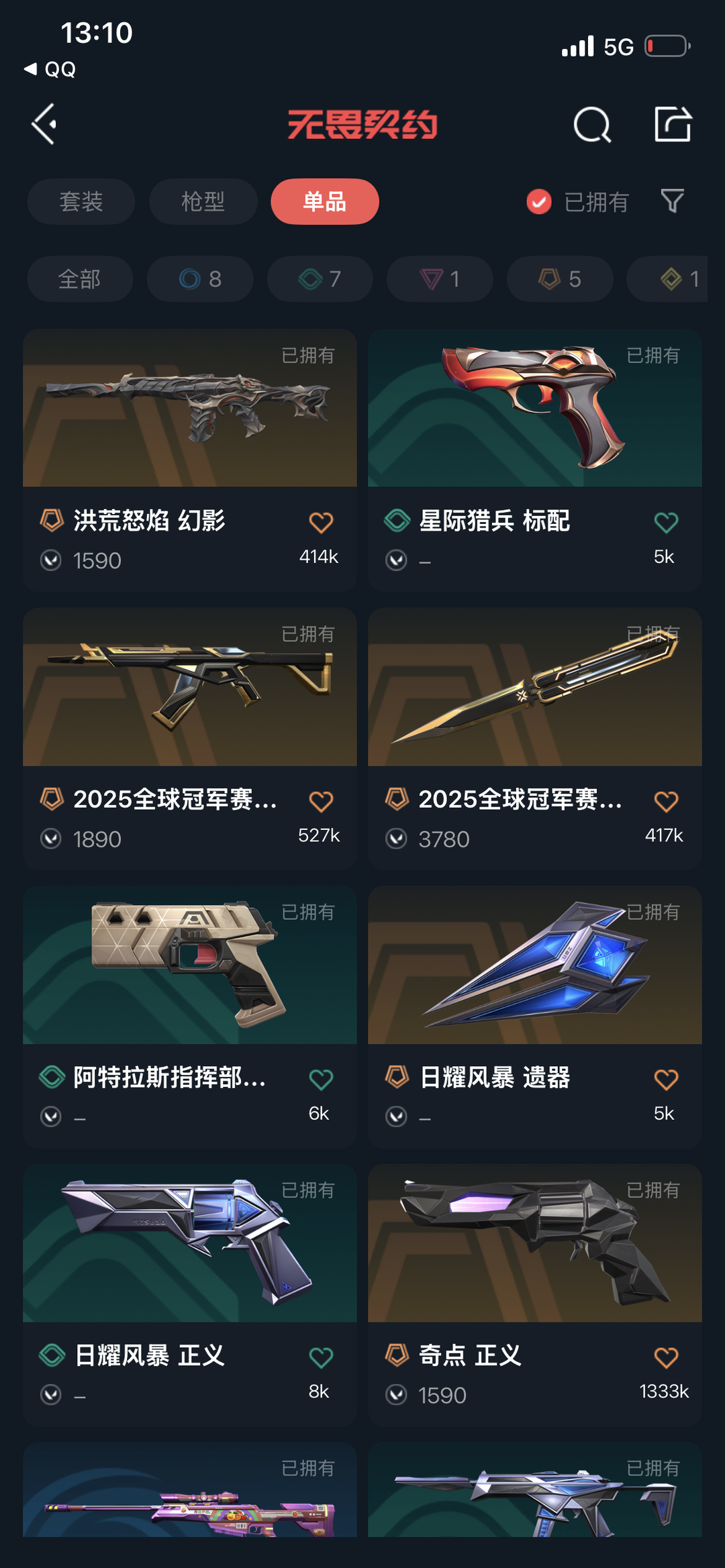Return to QQ via the status bar link
The image size is (725, 1568).
[x=50, y=69]
